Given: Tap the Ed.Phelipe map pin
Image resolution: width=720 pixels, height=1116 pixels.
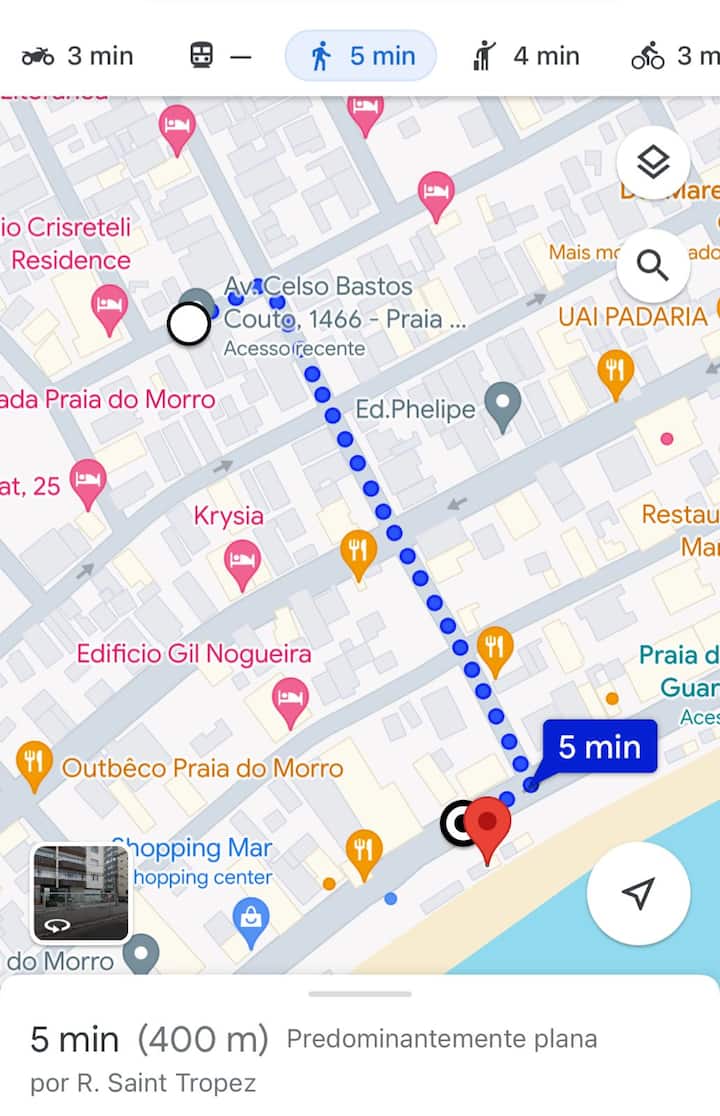Looking at the screenshot, I should (502, 405).
